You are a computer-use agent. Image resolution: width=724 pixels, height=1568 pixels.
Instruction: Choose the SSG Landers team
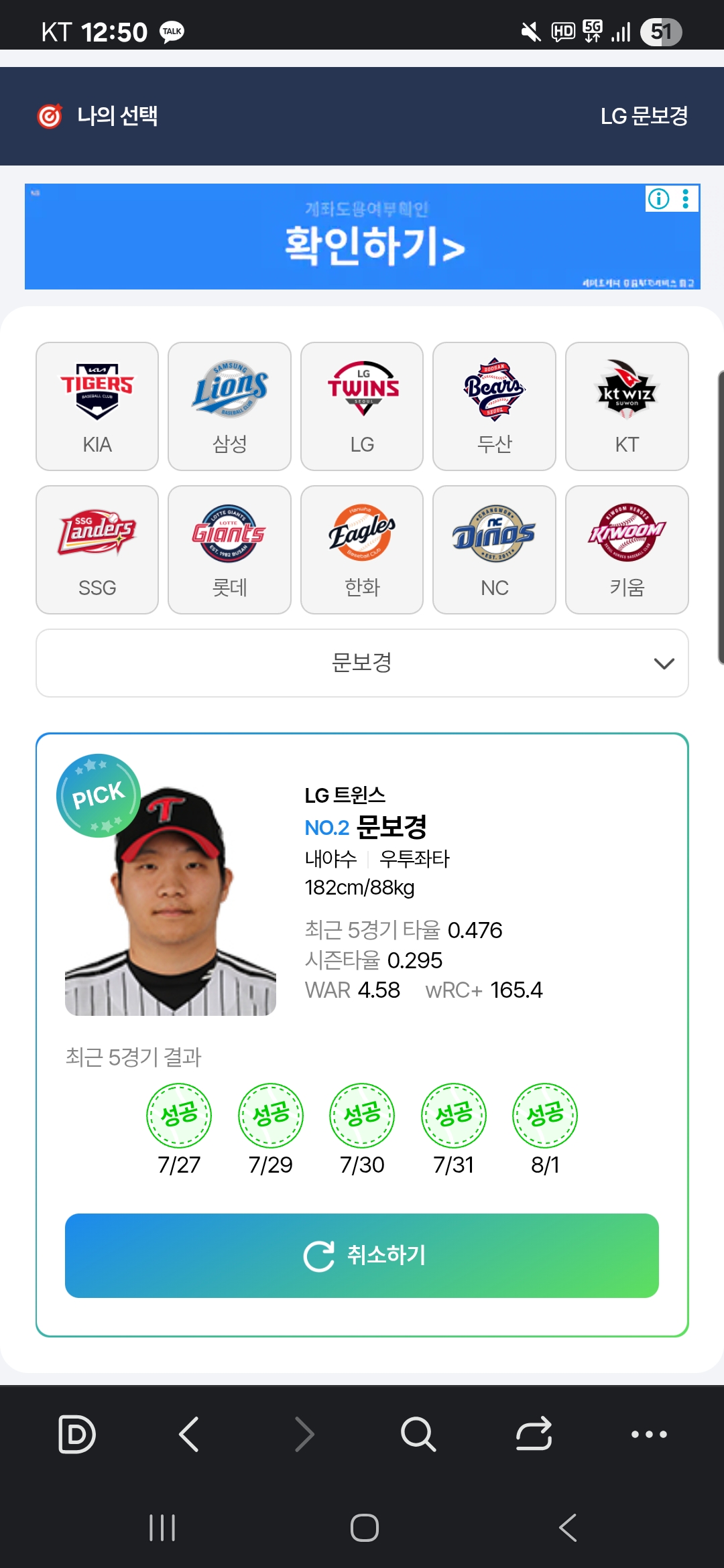coord(97,549)
